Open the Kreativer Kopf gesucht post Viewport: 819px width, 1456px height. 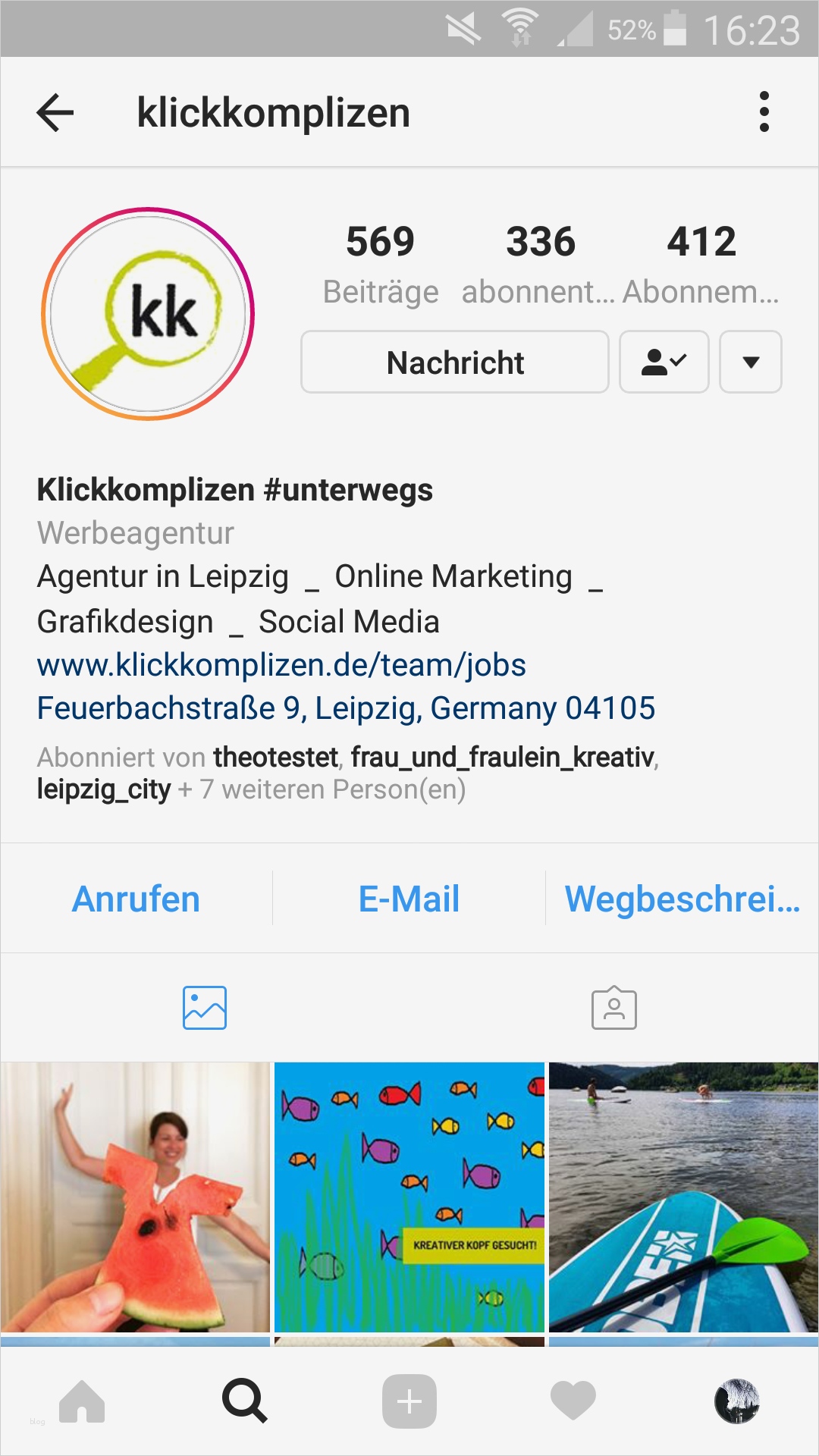(409, 1197)
